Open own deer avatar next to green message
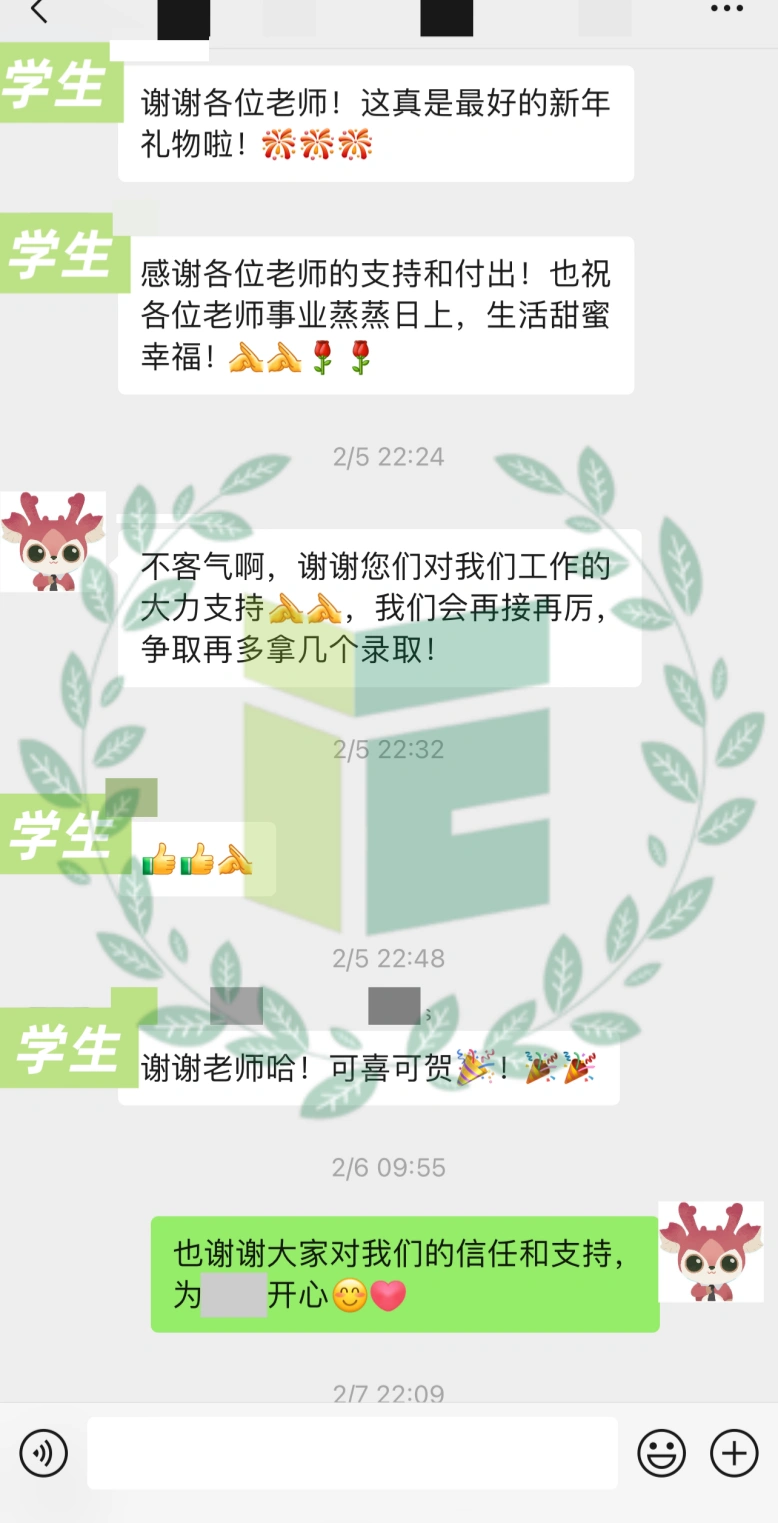 (x=711, y=1251)
